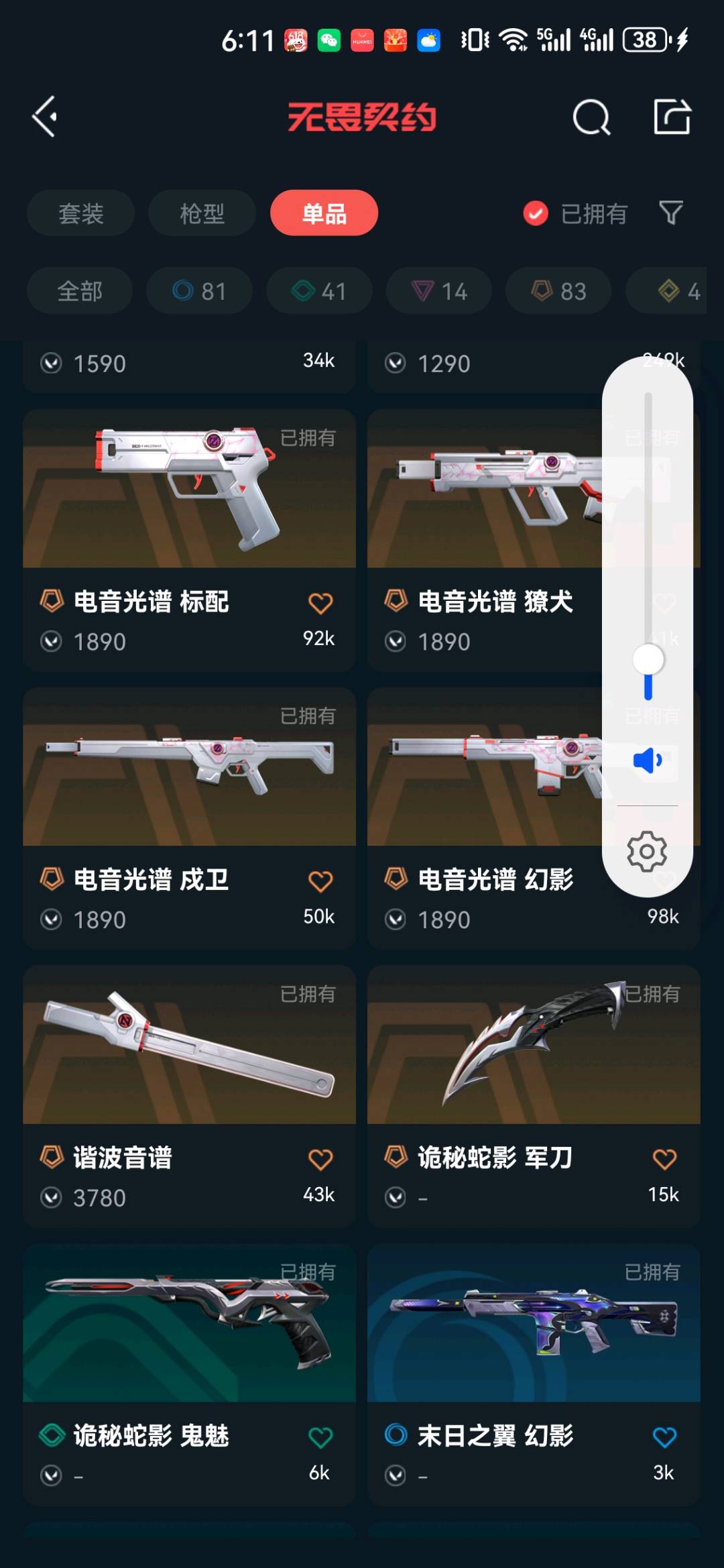
Task: Switch to the 枪型 tab
Action: (x=202, y=213)
